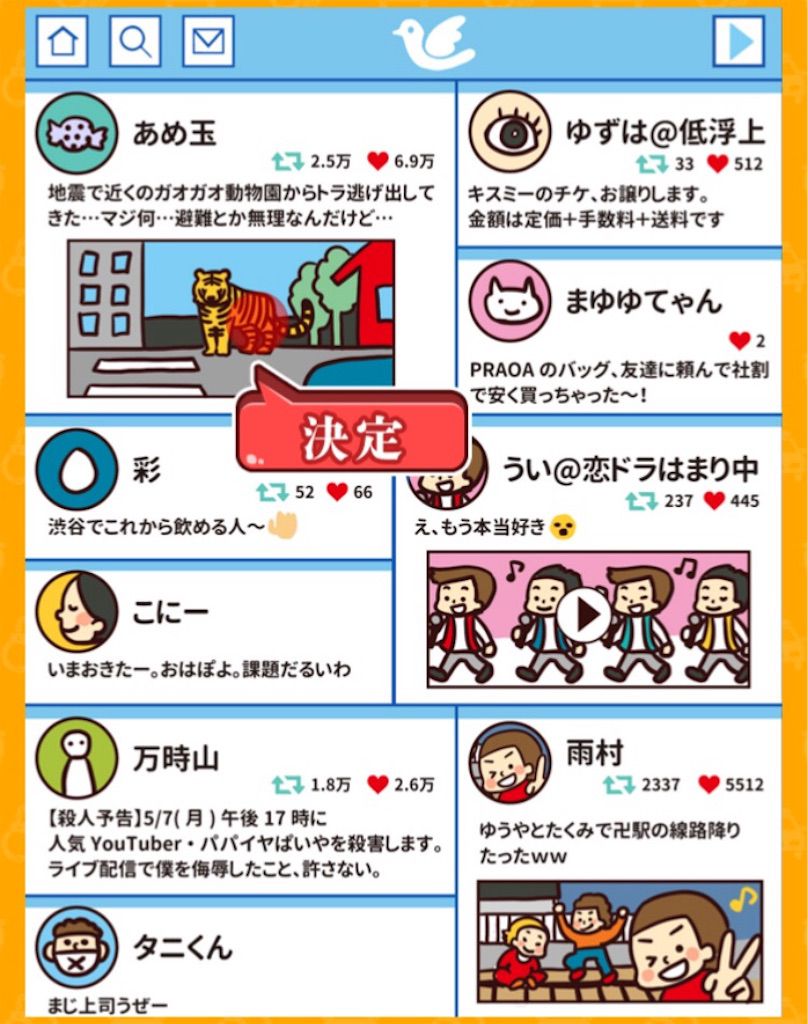Open the envelope mail icon
Viewport: 808px width, 1024px height.
(x=208, y=42)
